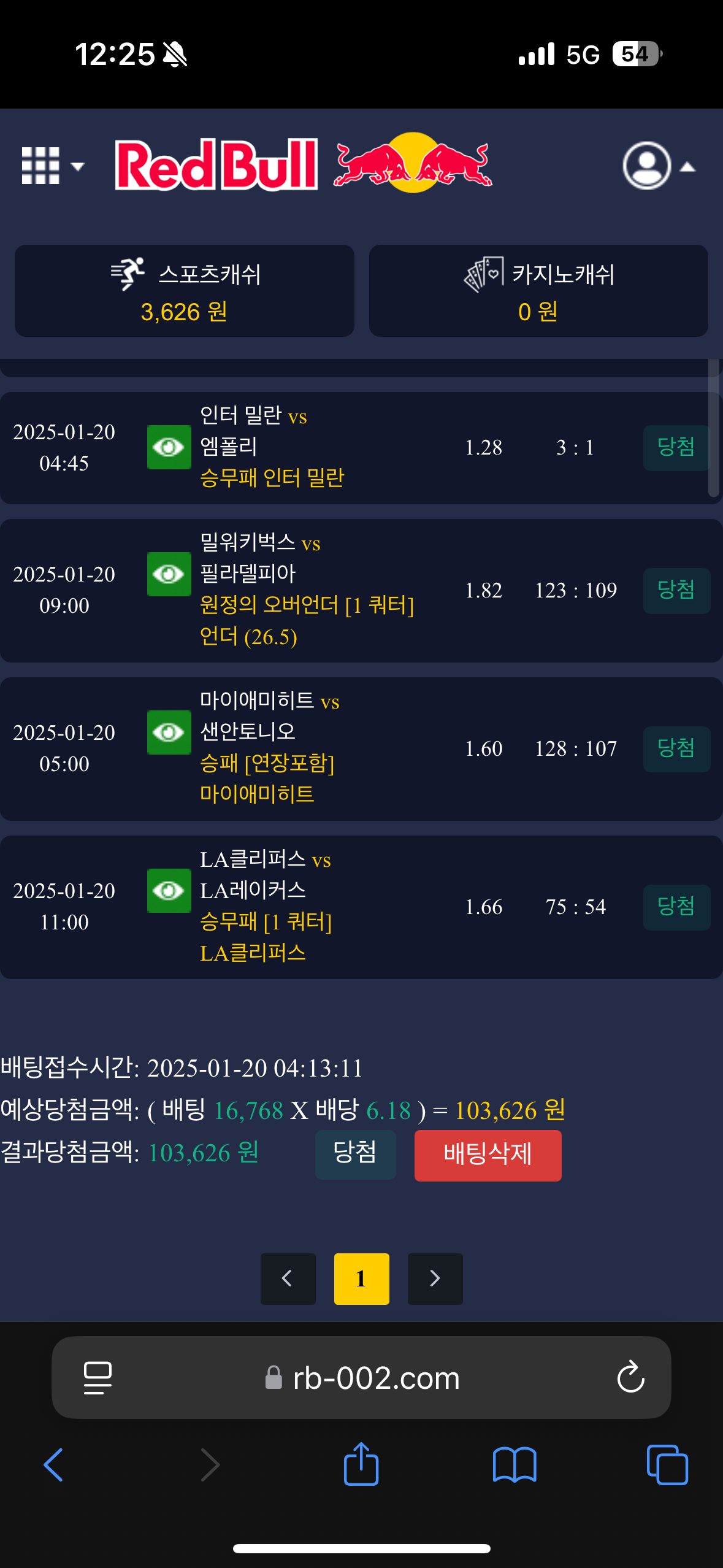Show open browser tabs

[x=667, y=1465]
